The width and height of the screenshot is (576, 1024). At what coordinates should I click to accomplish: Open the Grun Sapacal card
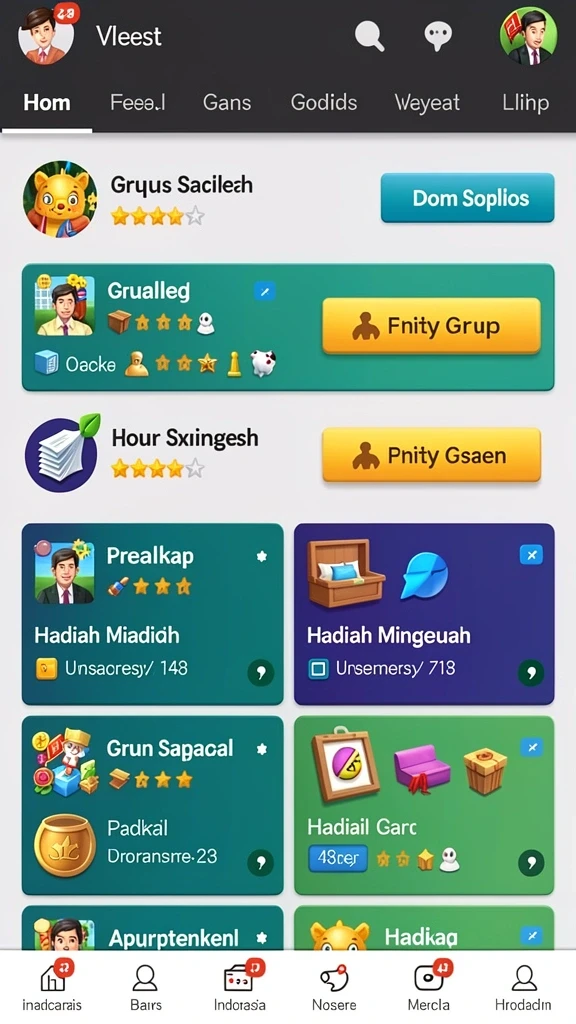coord(153,805)
